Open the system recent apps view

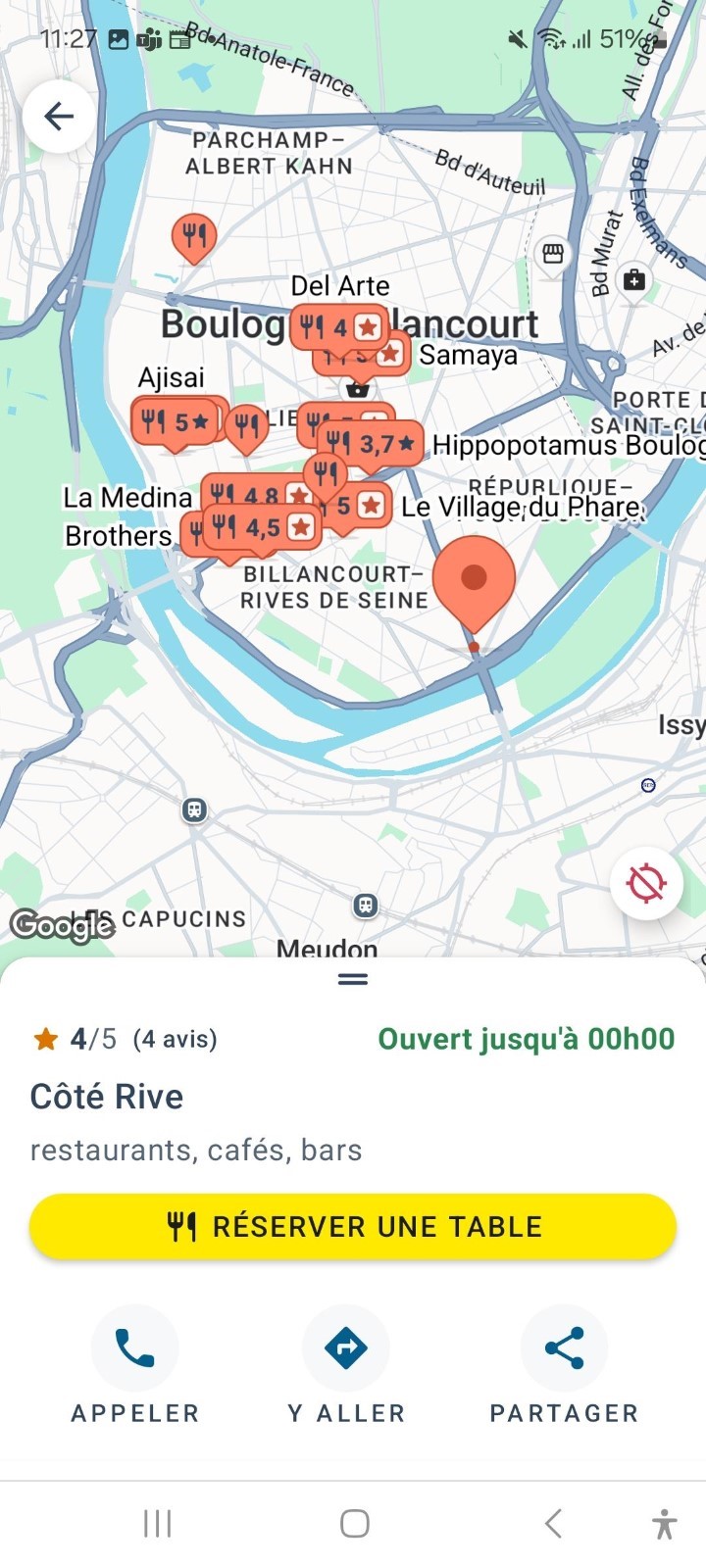point(158,1523)
